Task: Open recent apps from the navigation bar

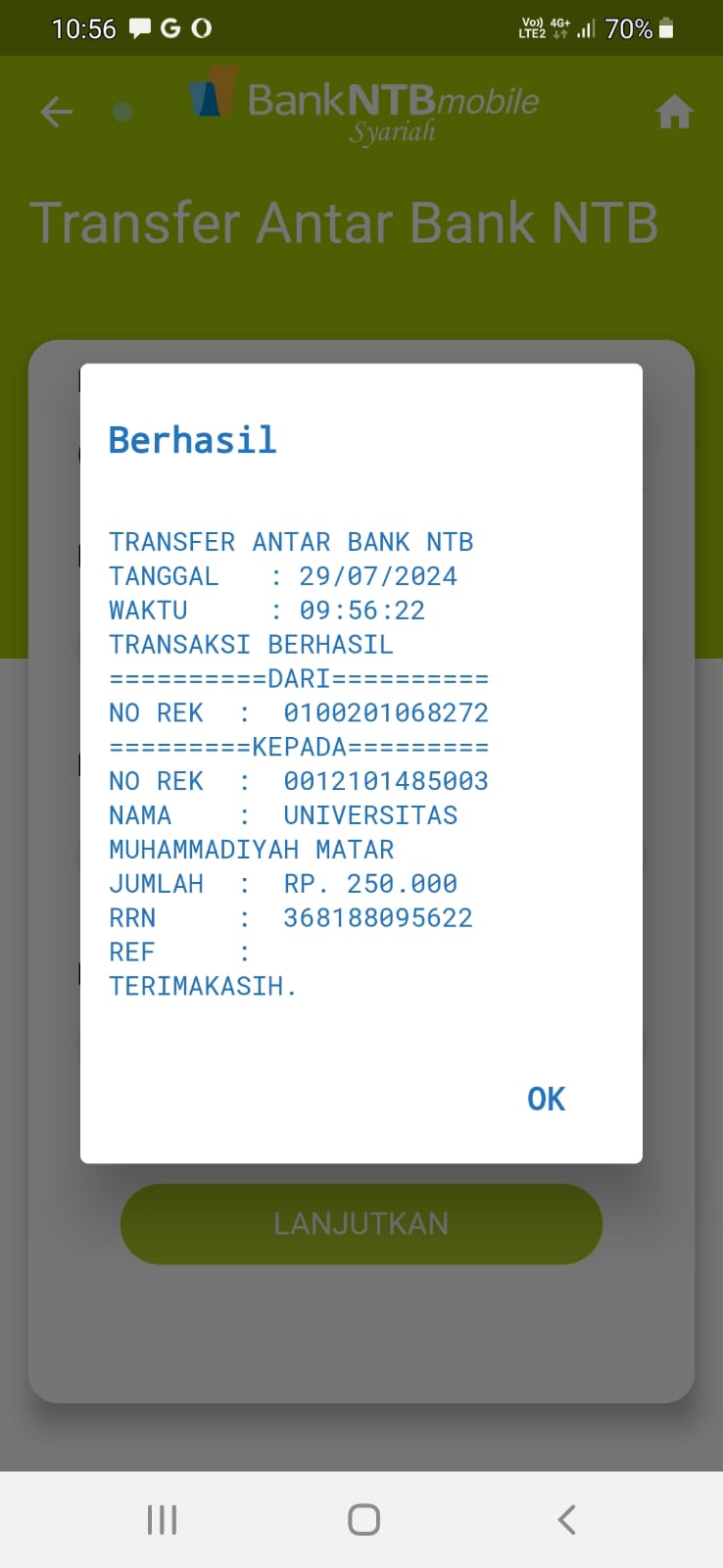Action: tap(162, 1520)
